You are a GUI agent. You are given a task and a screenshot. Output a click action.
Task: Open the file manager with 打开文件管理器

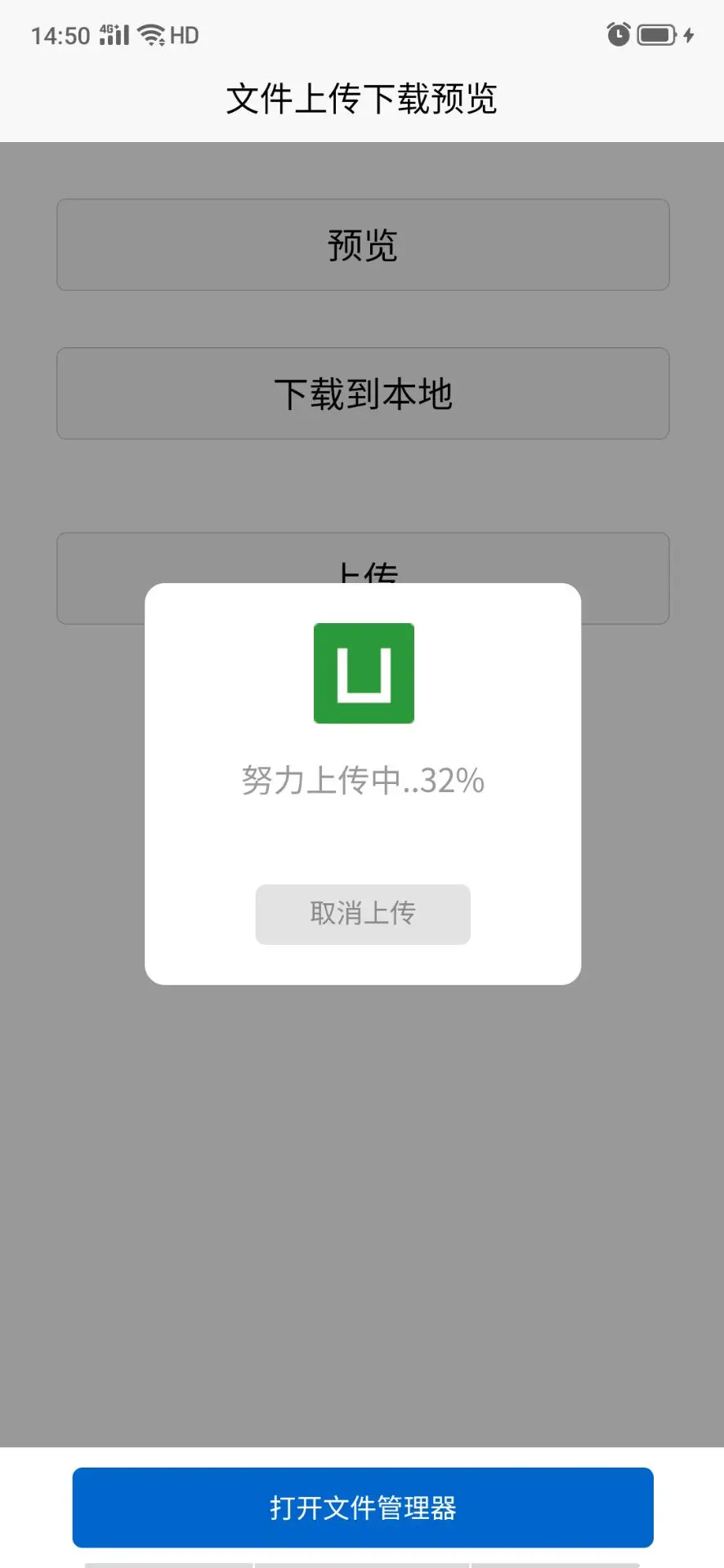[x=363, y=1507]
